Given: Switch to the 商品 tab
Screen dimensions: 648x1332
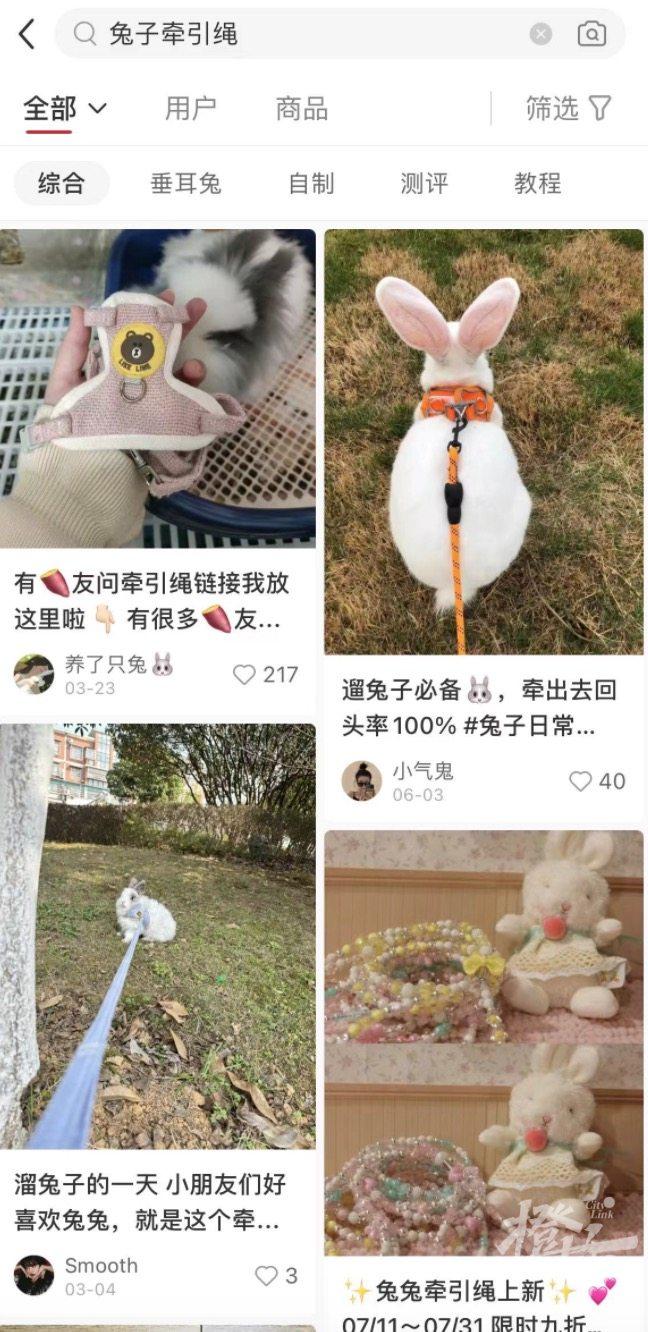Looking at the screenshot, I should coord(301,108).
